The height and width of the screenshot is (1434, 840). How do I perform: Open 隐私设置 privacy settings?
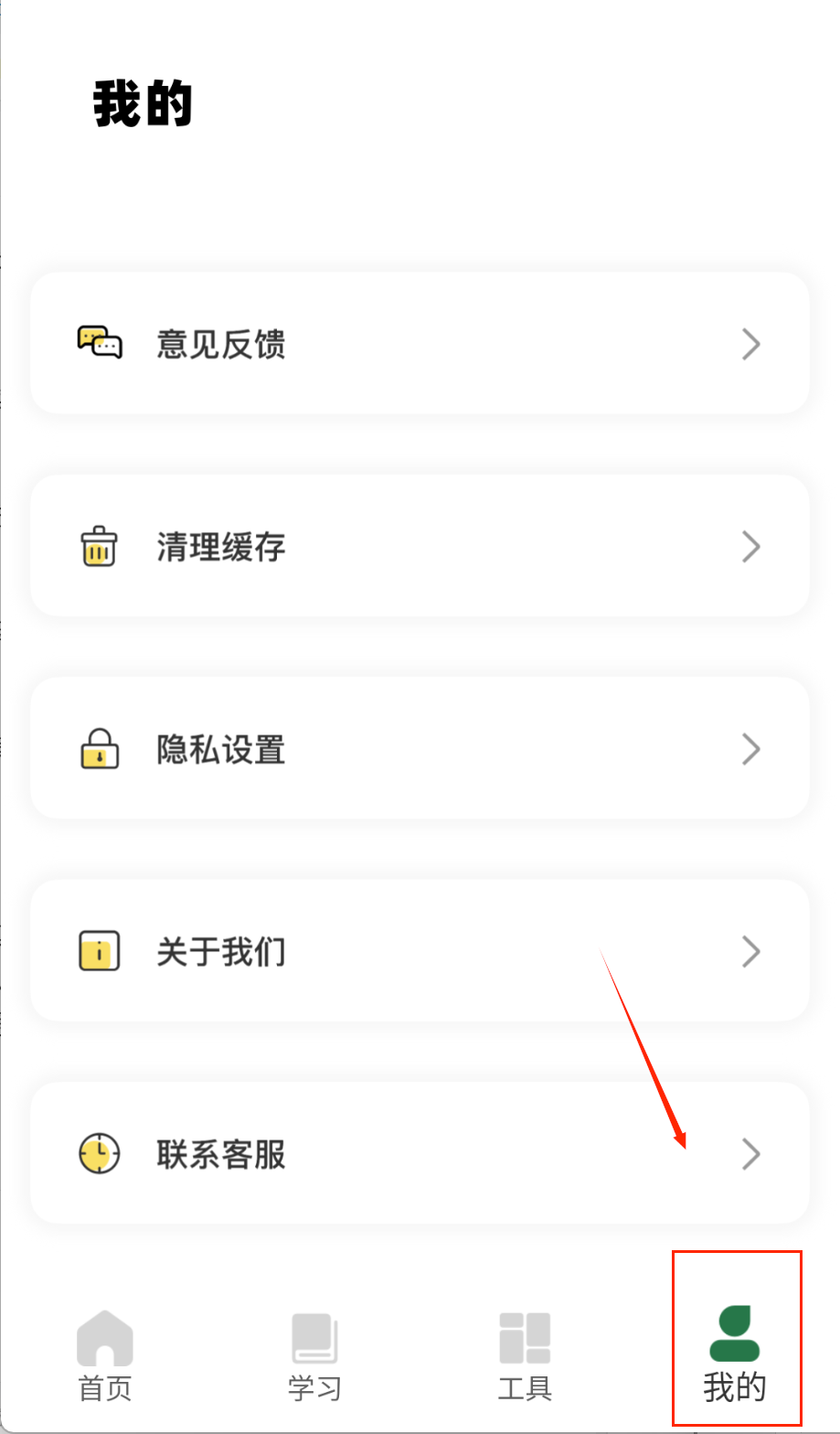point(420,749)
